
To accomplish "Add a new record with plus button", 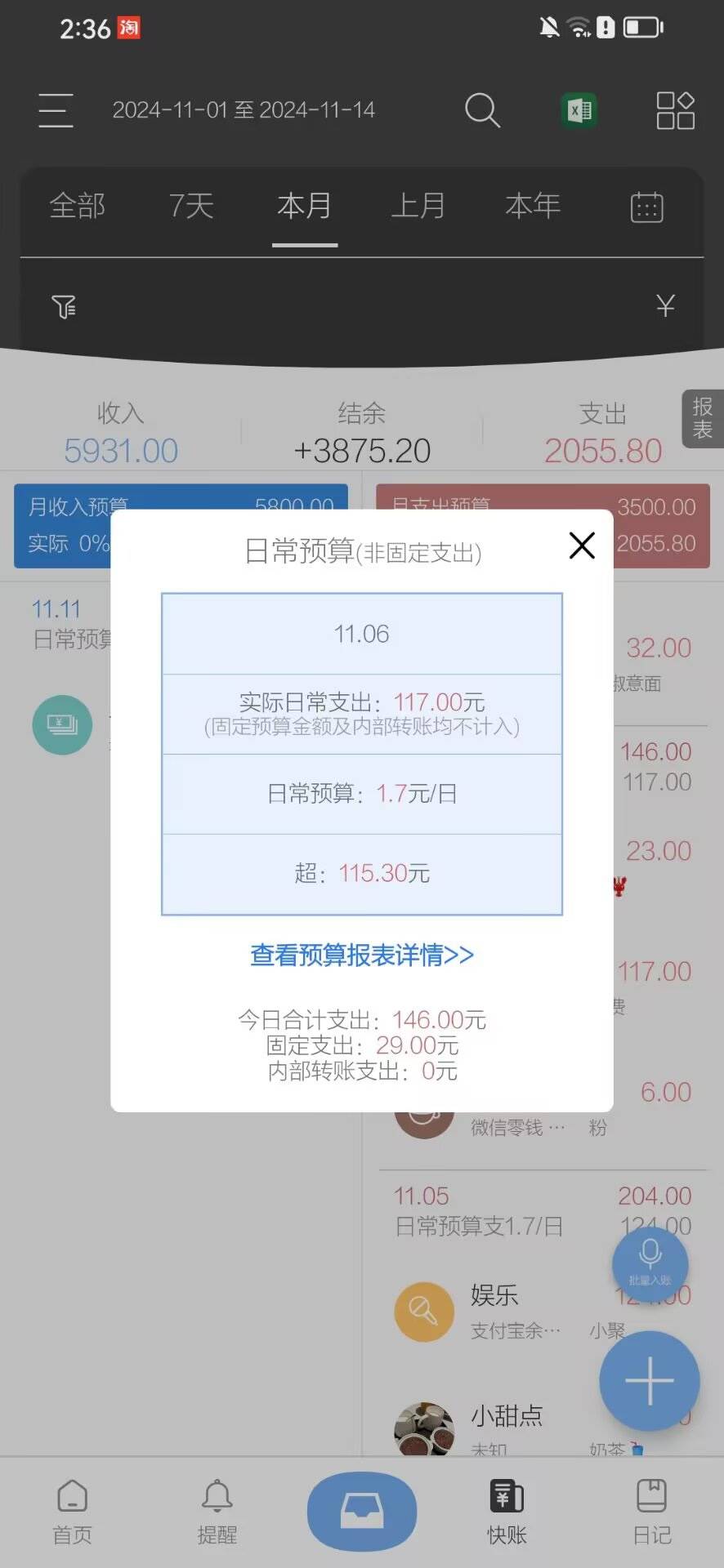I will pos(650,1381).
